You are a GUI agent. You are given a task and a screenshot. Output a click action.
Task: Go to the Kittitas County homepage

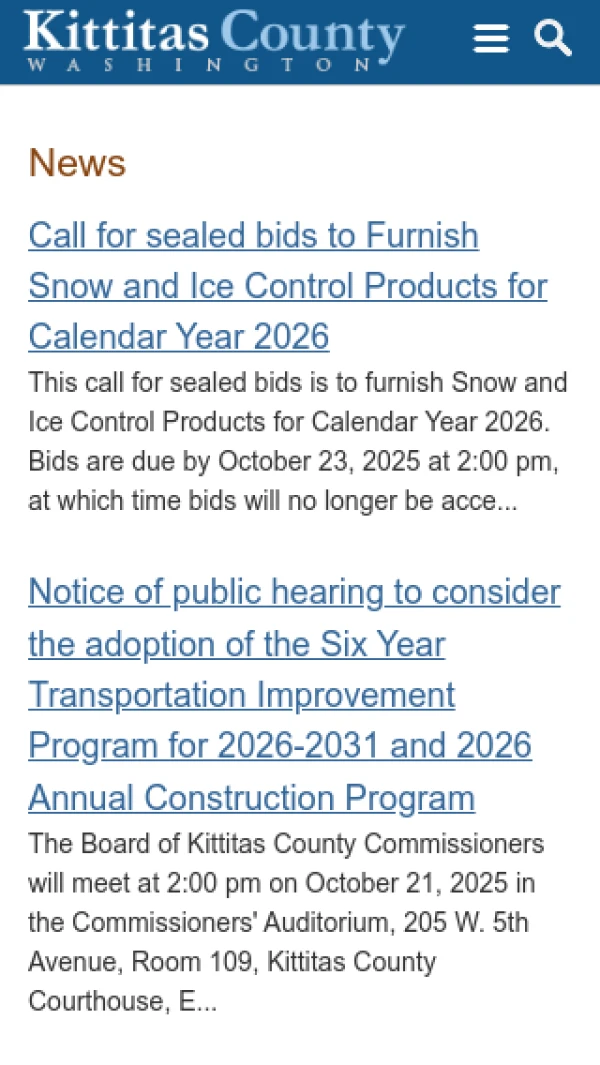(213, 40)
